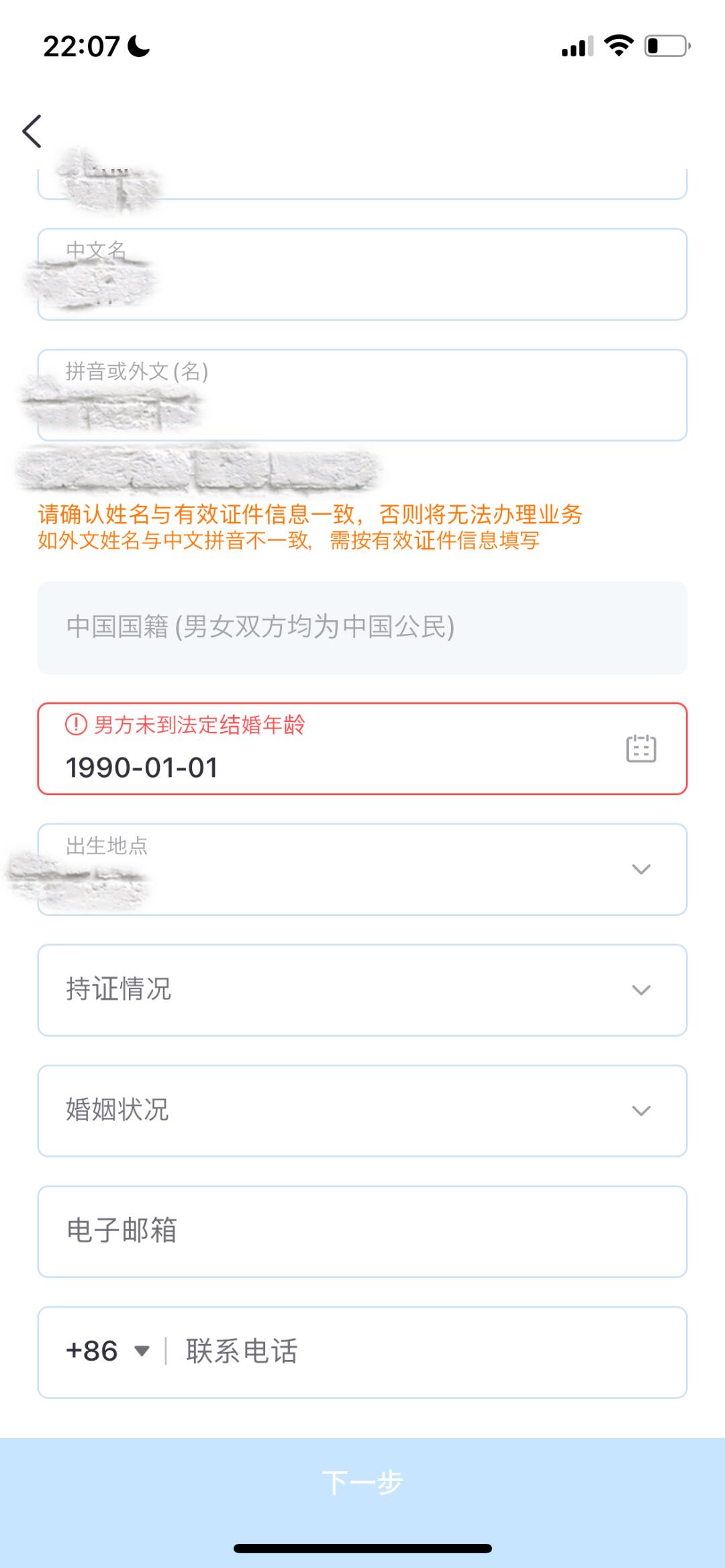Tap the Wi-Fi status icon

coord(615,44)
